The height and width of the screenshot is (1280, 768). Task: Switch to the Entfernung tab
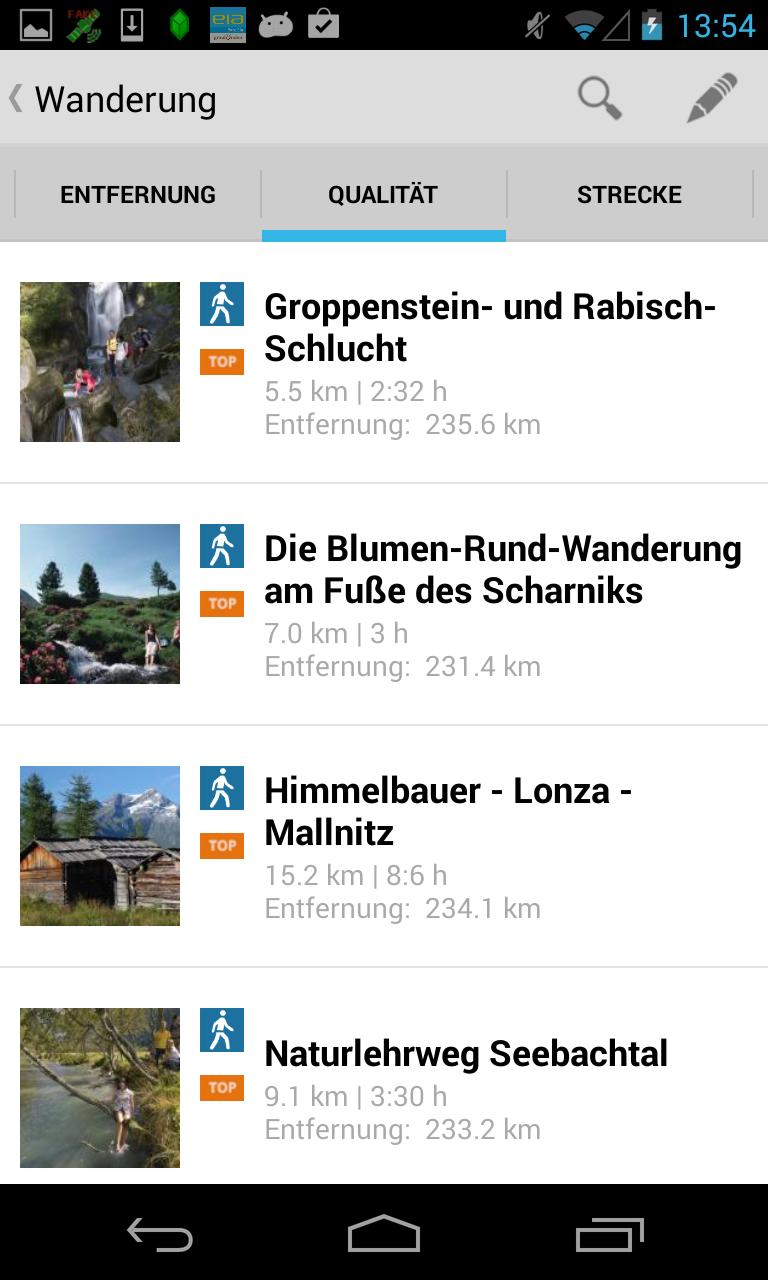click(138, 195)
